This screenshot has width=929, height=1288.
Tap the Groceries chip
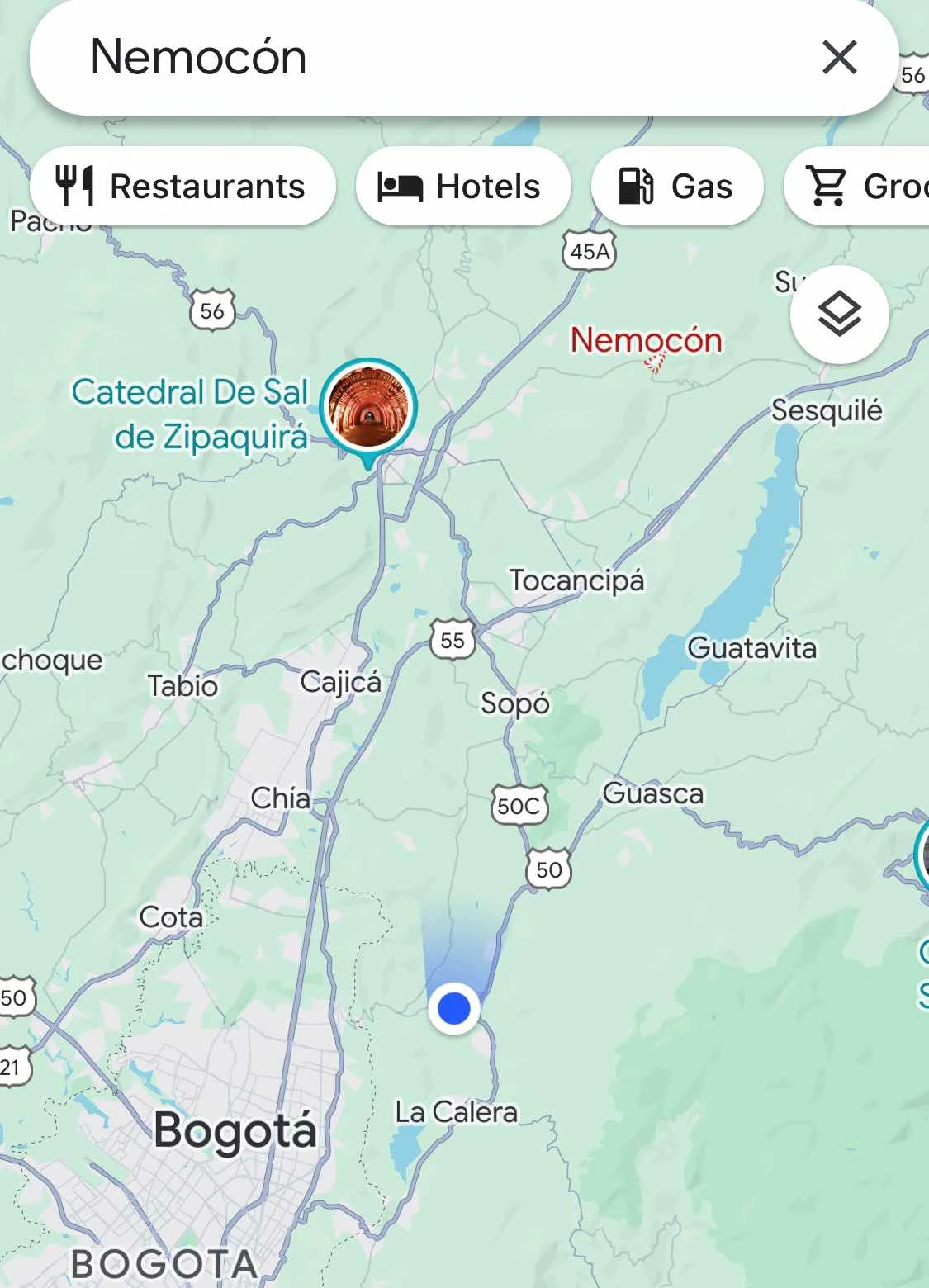[x=867, y=187]
